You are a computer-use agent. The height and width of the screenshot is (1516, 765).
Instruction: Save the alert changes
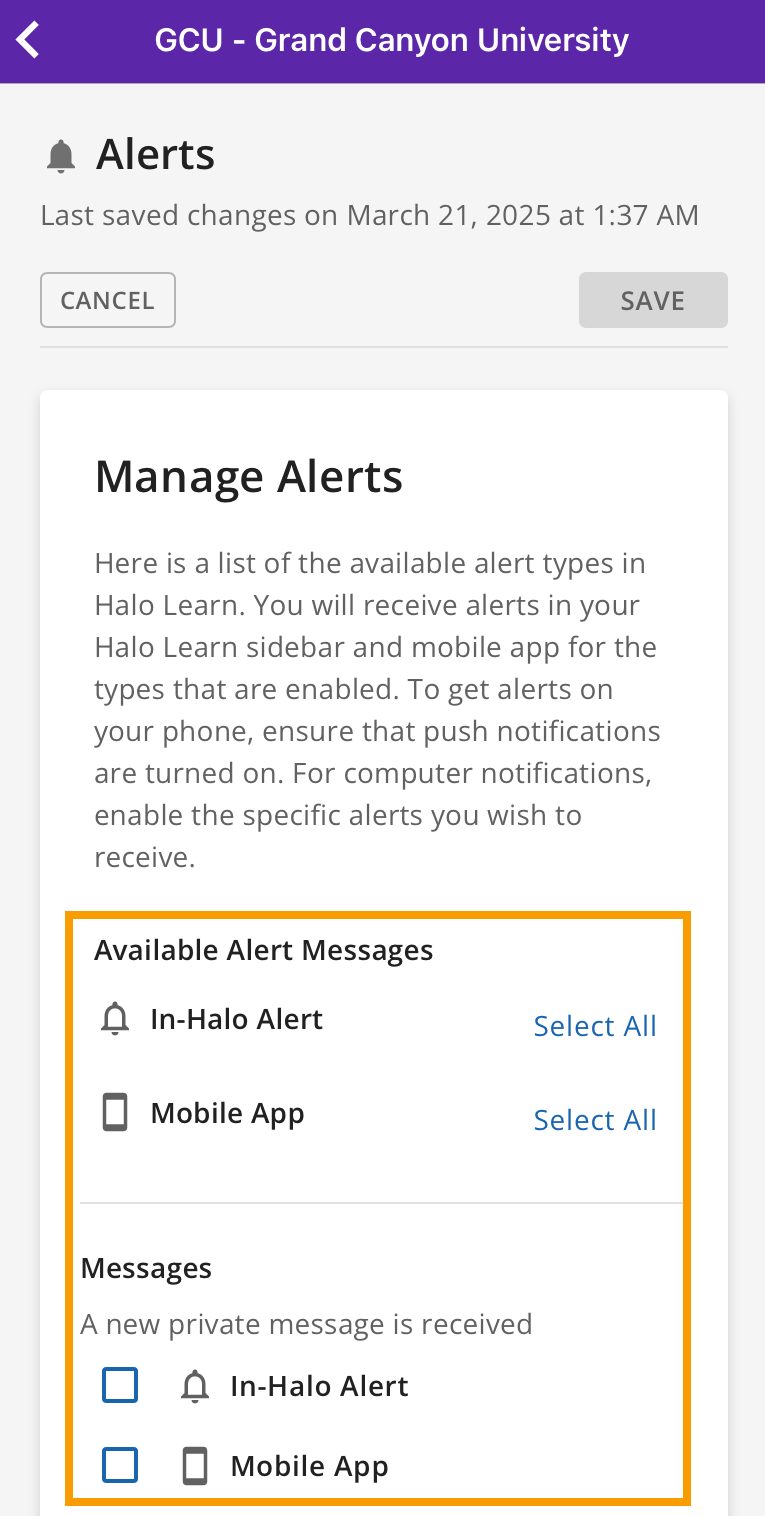tap(653, 300)
